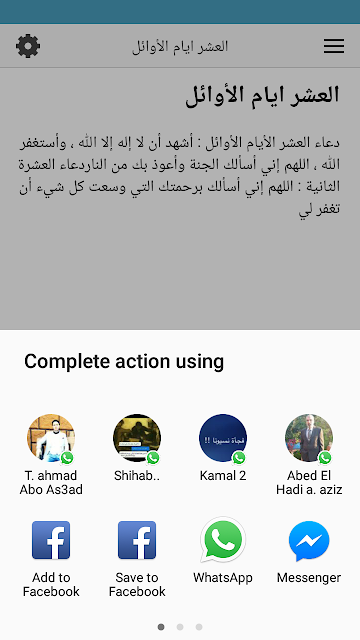Share with Abed El Hadi a. aziz
Screen dimensions: 360x640
309,455
